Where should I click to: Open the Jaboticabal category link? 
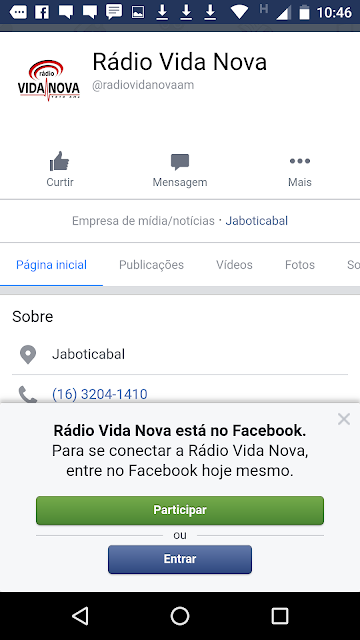click(257, 221)
